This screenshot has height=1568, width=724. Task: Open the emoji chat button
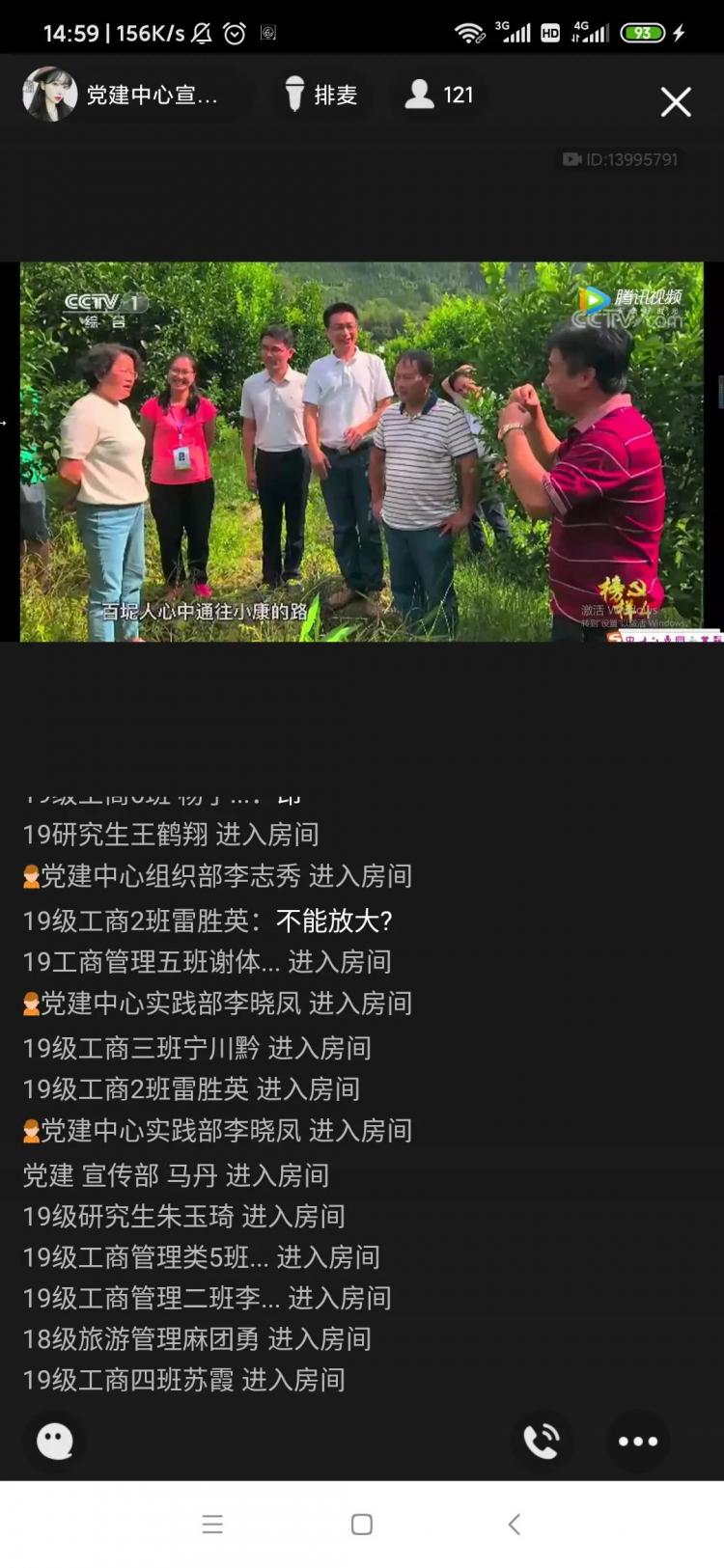click(x=55, y=1441)
